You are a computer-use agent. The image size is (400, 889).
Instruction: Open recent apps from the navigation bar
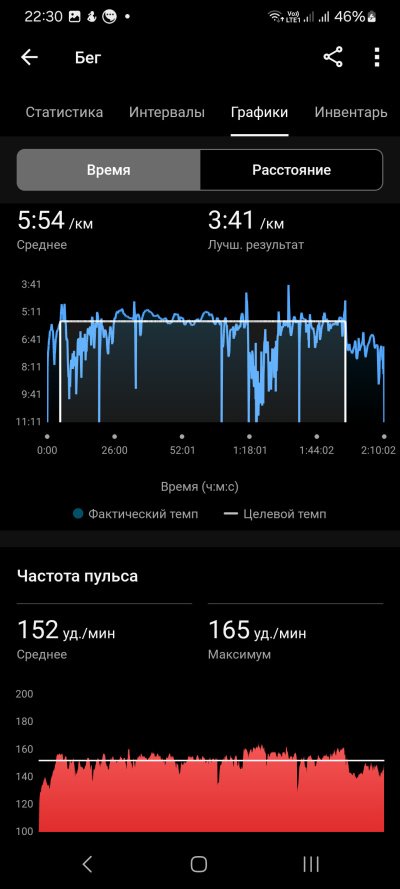point(310,863)
